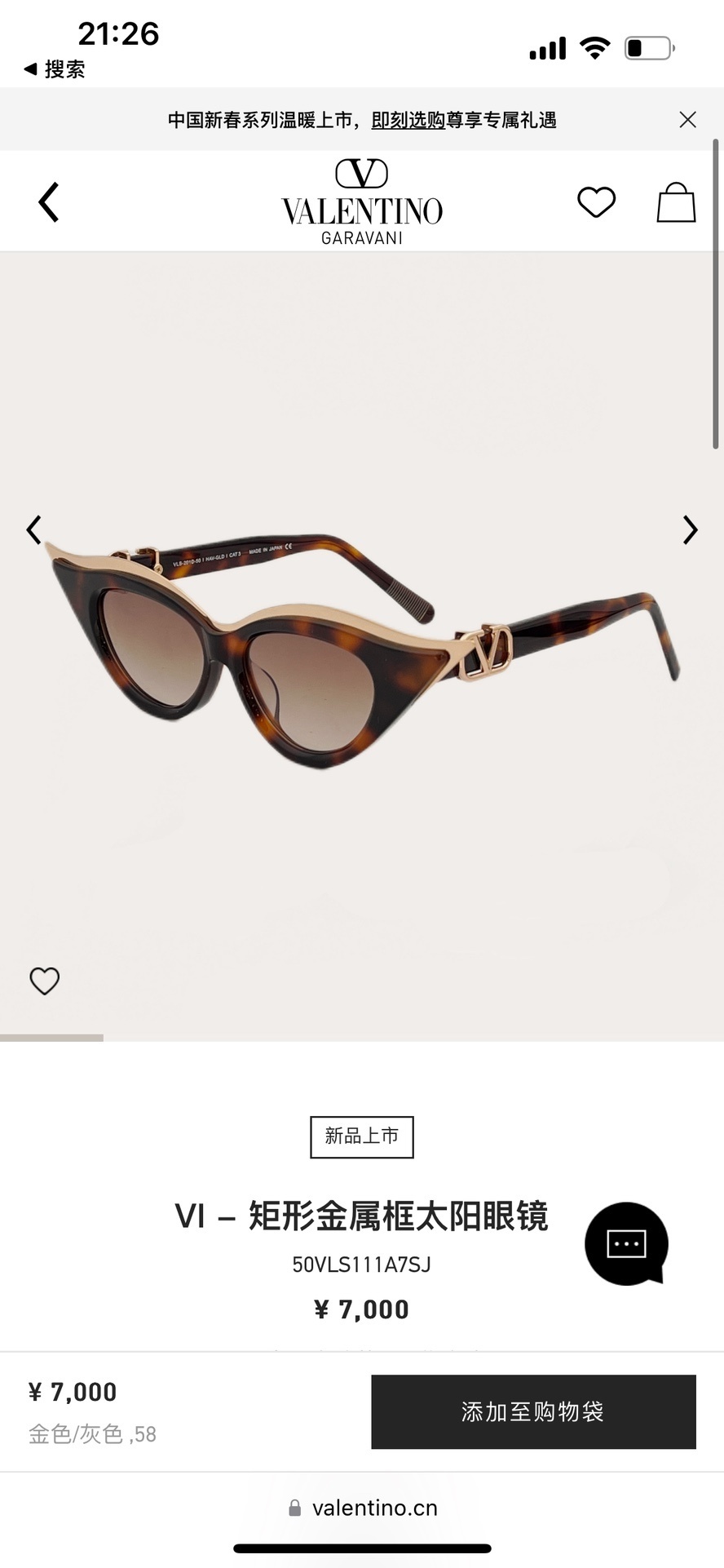Show the next product image
The image size is (724, 1568).
pos(690,530)
